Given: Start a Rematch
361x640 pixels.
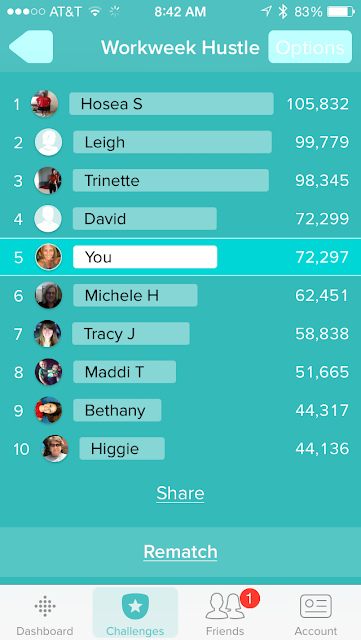Looking at the screenshot, I should coord(180,552).
